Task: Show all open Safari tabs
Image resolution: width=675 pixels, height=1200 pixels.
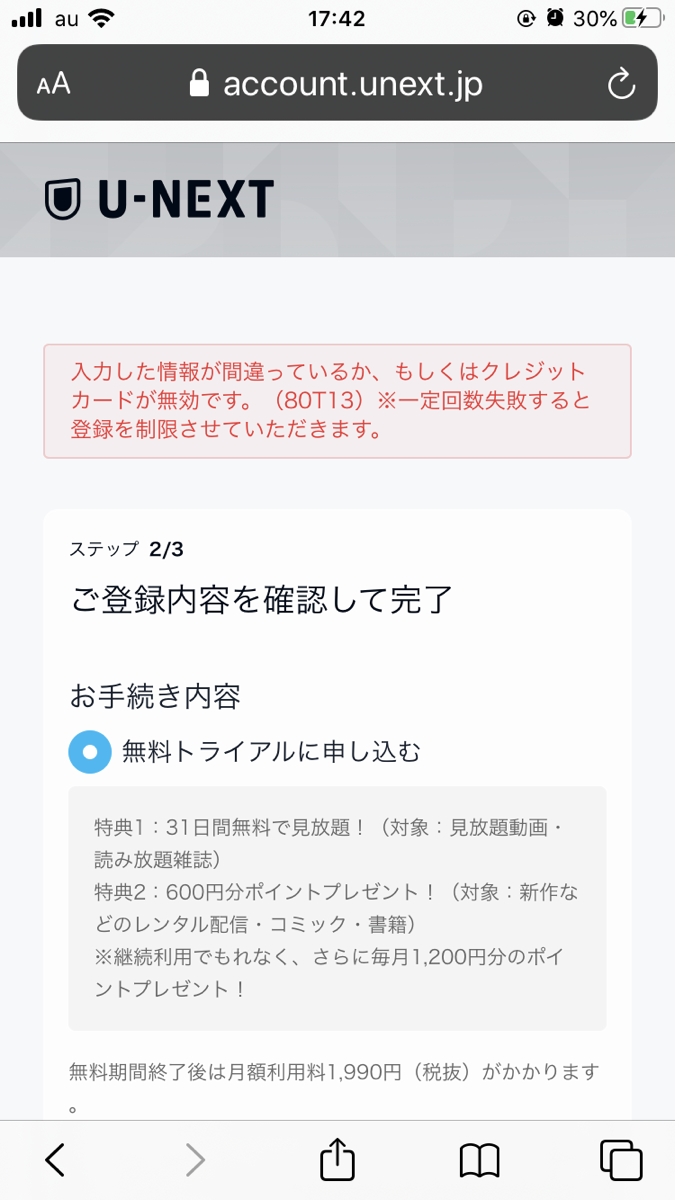Action: [621, 1160]
